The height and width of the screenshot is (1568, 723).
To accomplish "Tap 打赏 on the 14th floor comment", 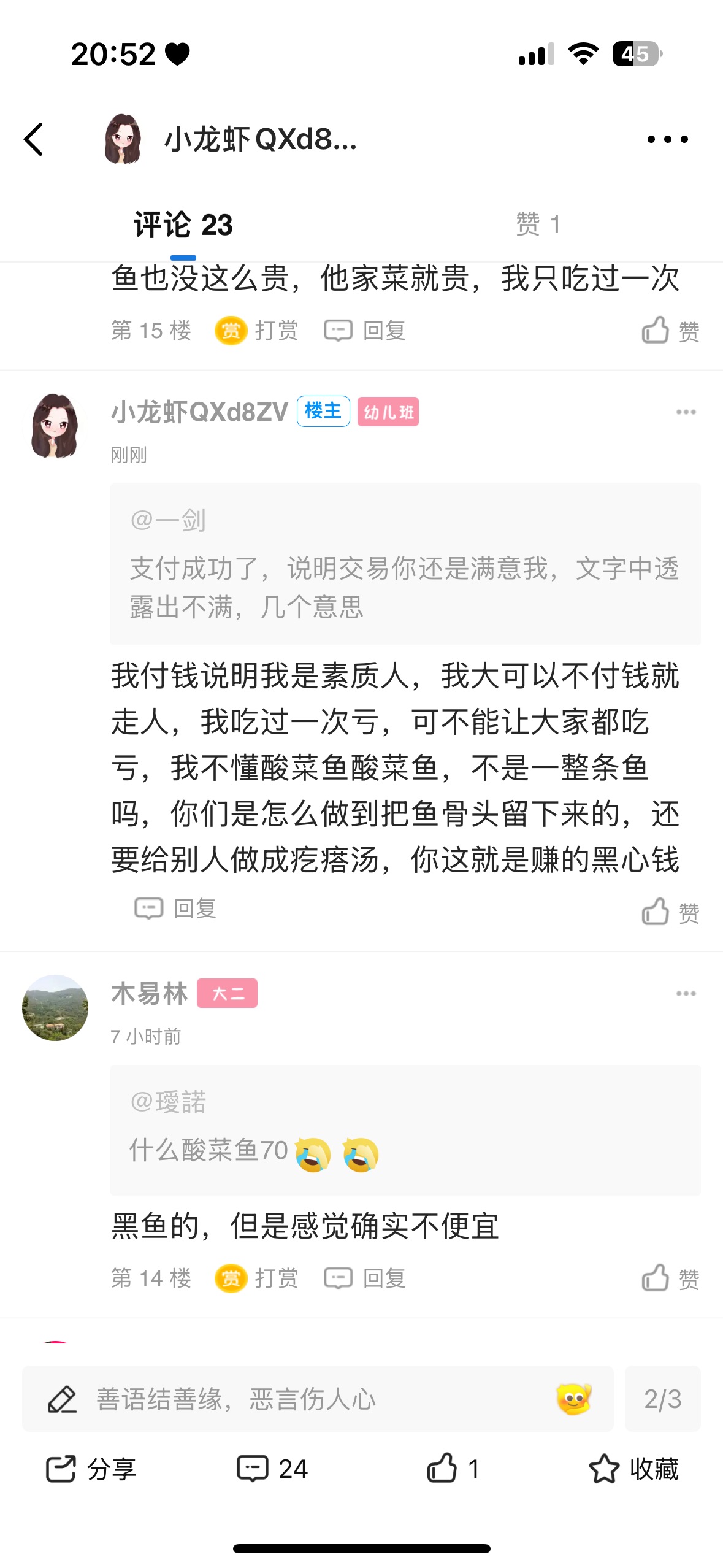I will pyautogui.click(x=256, y=1278).
